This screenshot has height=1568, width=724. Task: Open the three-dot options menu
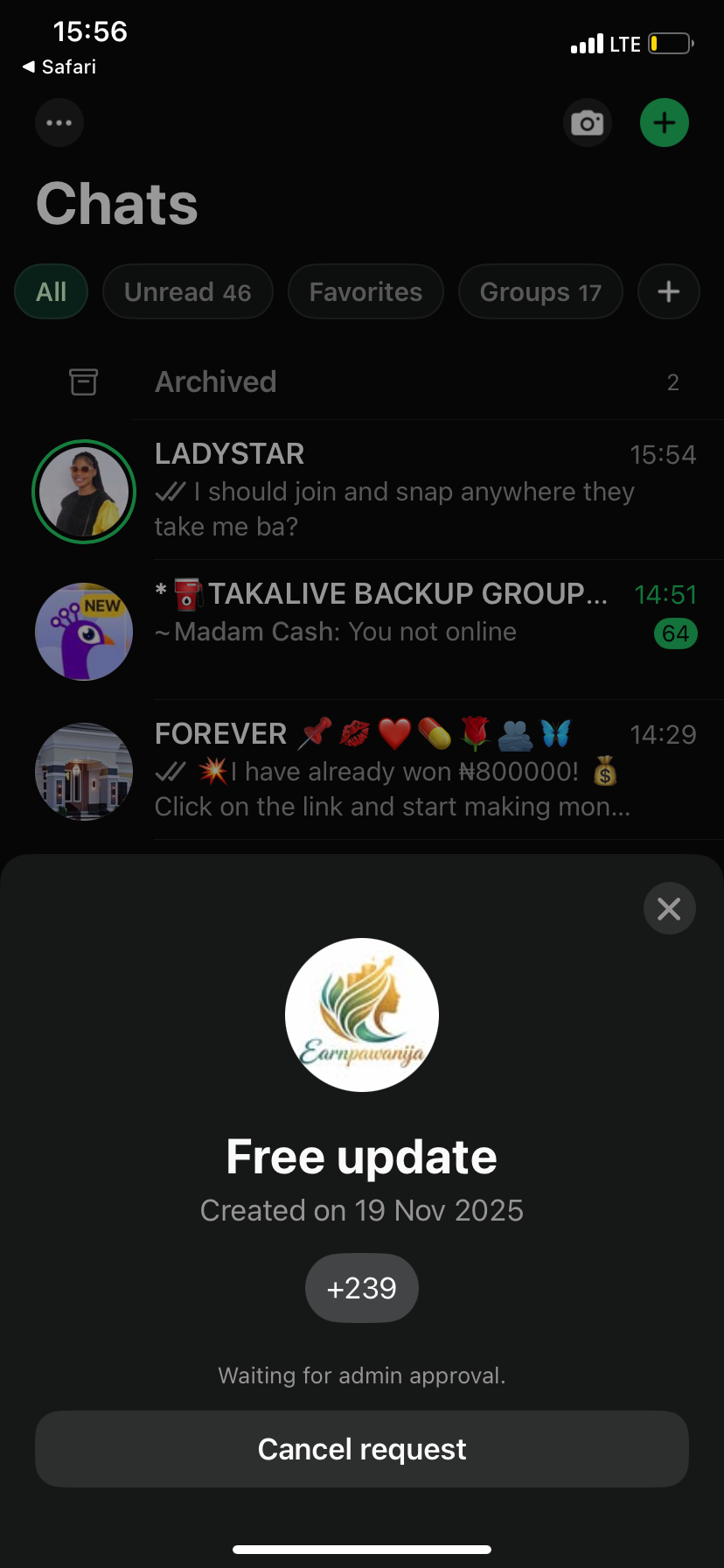click(x=59, y=122)
